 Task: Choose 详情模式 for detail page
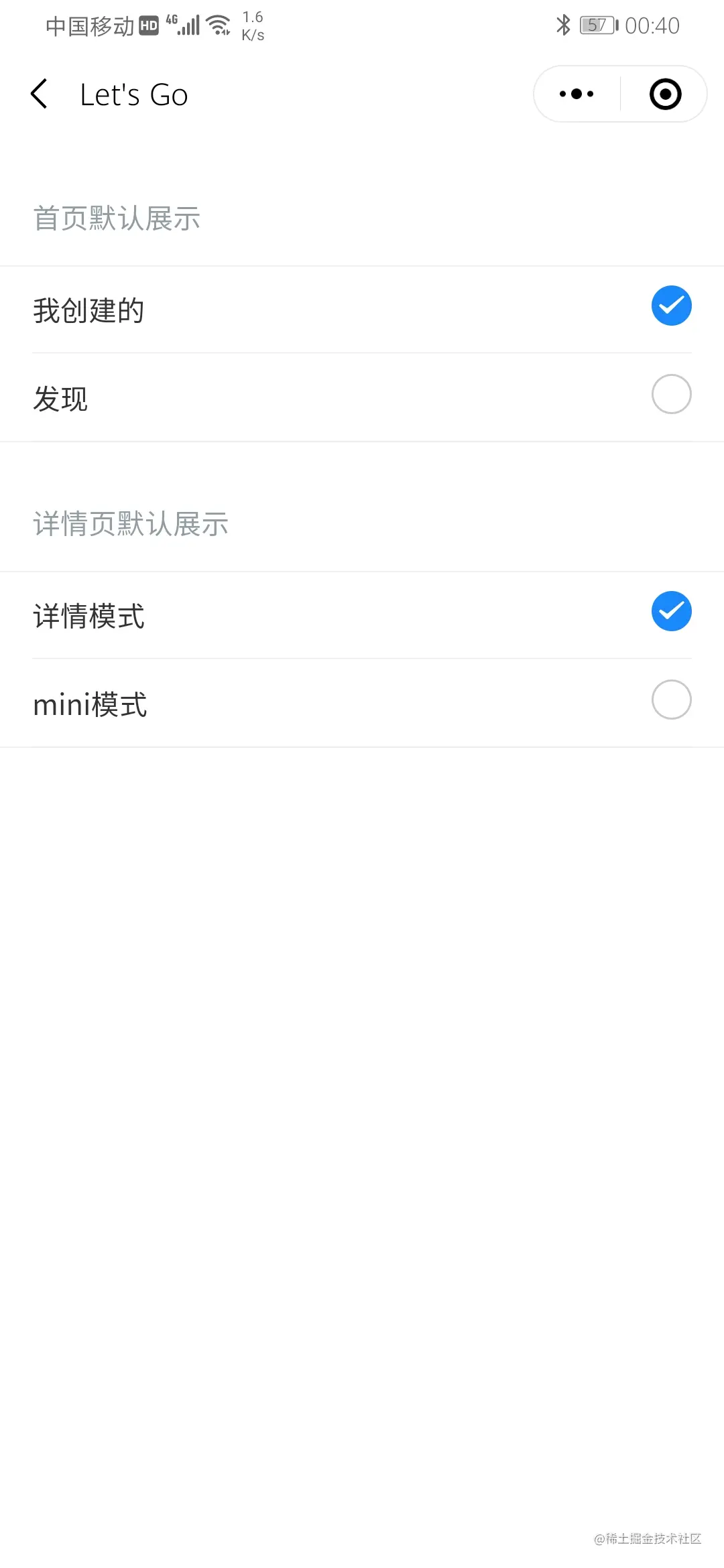[x=671, y=612]
